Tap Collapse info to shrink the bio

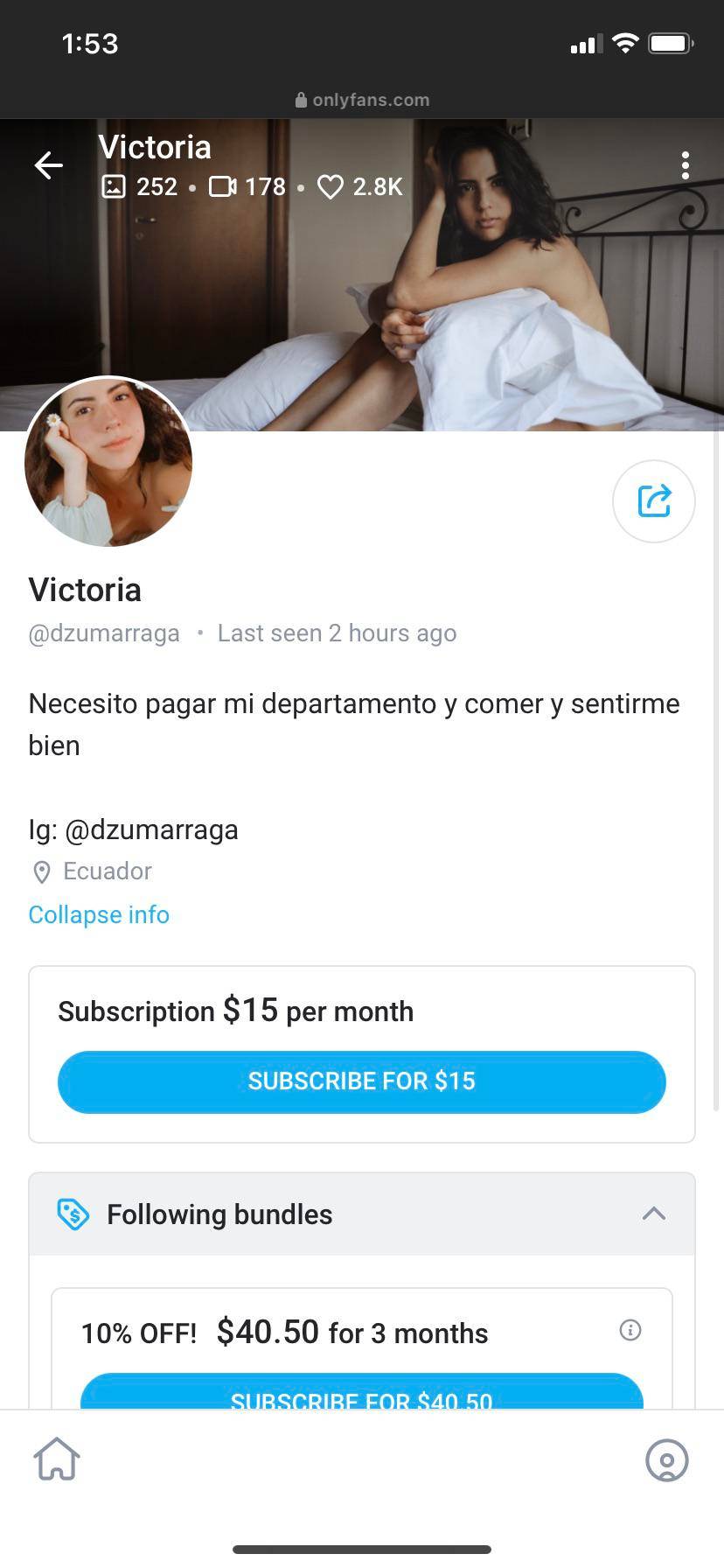pyautogui.click(x=98, y=914)
